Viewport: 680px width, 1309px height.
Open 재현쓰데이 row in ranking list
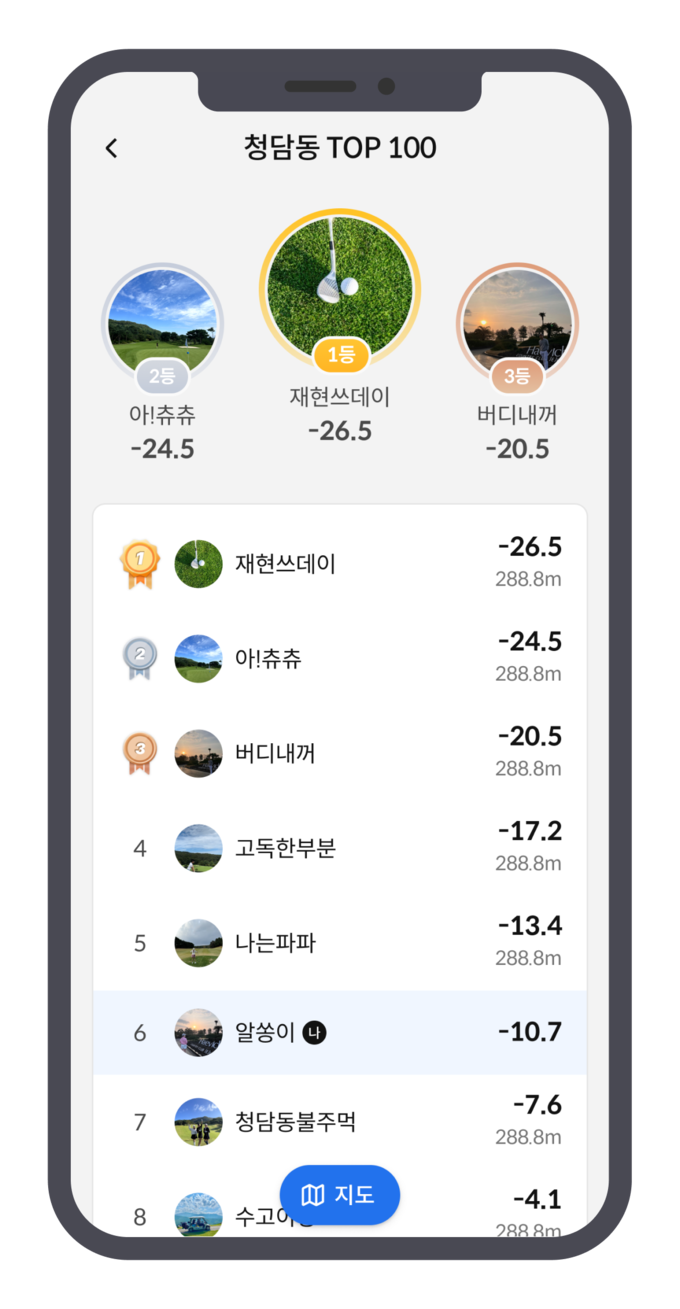[x=340, y=564]
